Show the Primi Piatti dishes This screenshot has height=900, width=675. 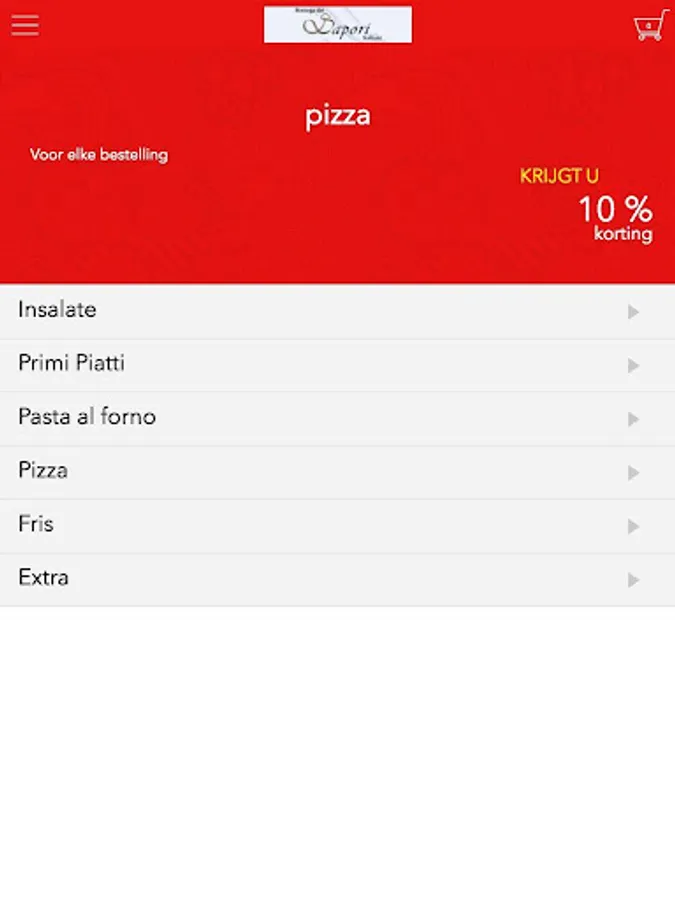point(337,364)
